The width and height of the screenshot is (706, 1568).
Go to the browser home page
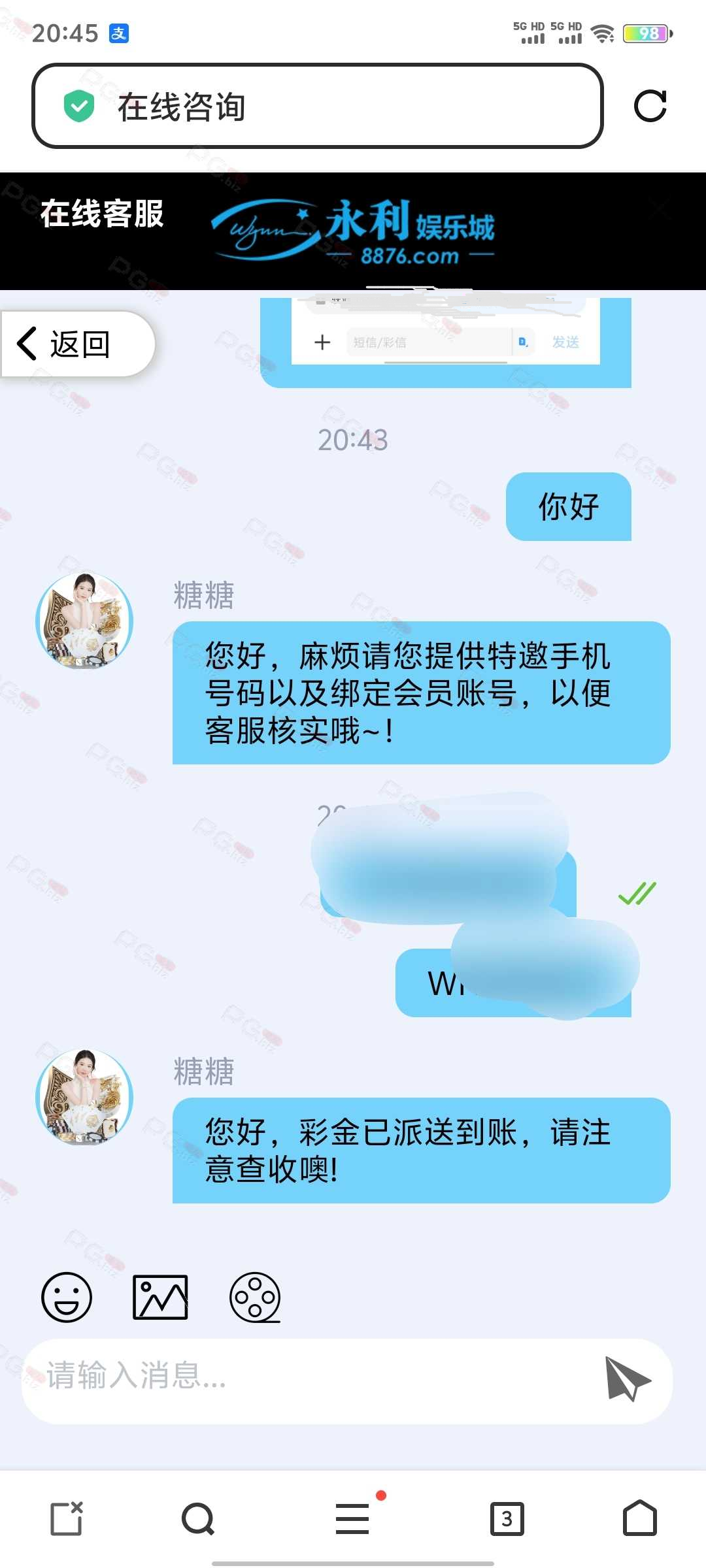[639, 1518]
